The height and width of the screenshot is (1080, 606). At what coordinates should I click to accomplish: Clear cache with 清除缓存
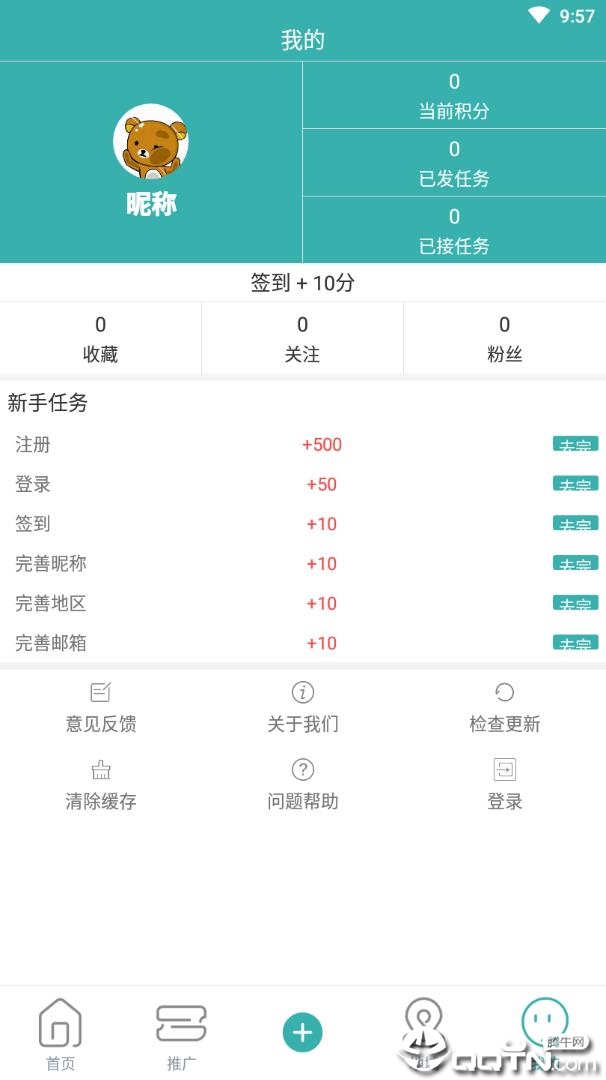click(x=101, y=785)
